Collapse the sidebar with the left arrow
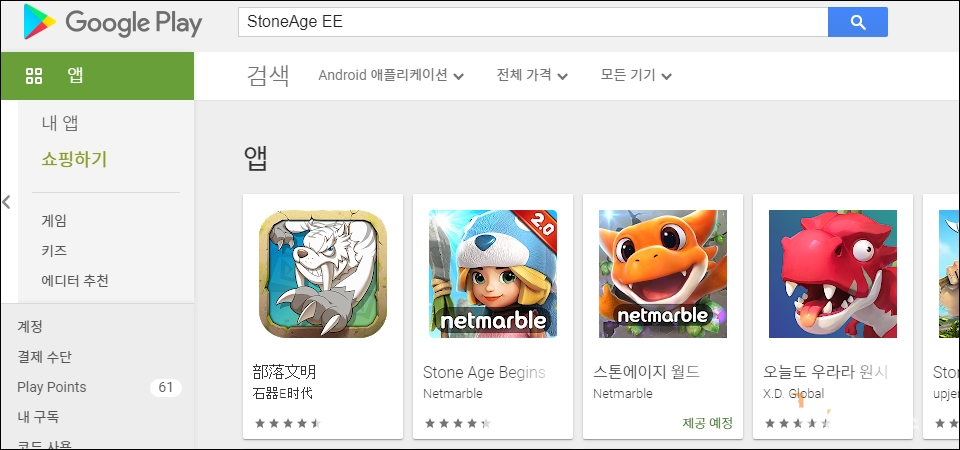Viewport: 960px width, 450px height. pos(7,202)
